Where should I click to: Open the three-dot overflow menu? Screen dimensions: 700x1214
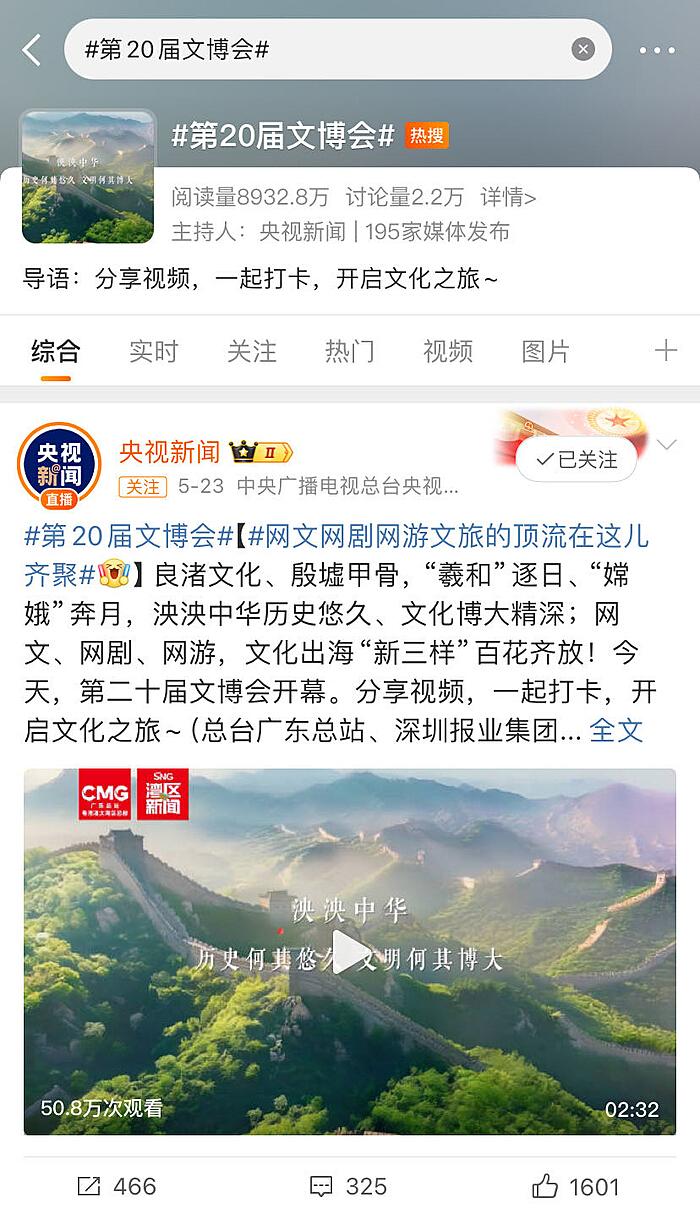(x=657, y=50)
